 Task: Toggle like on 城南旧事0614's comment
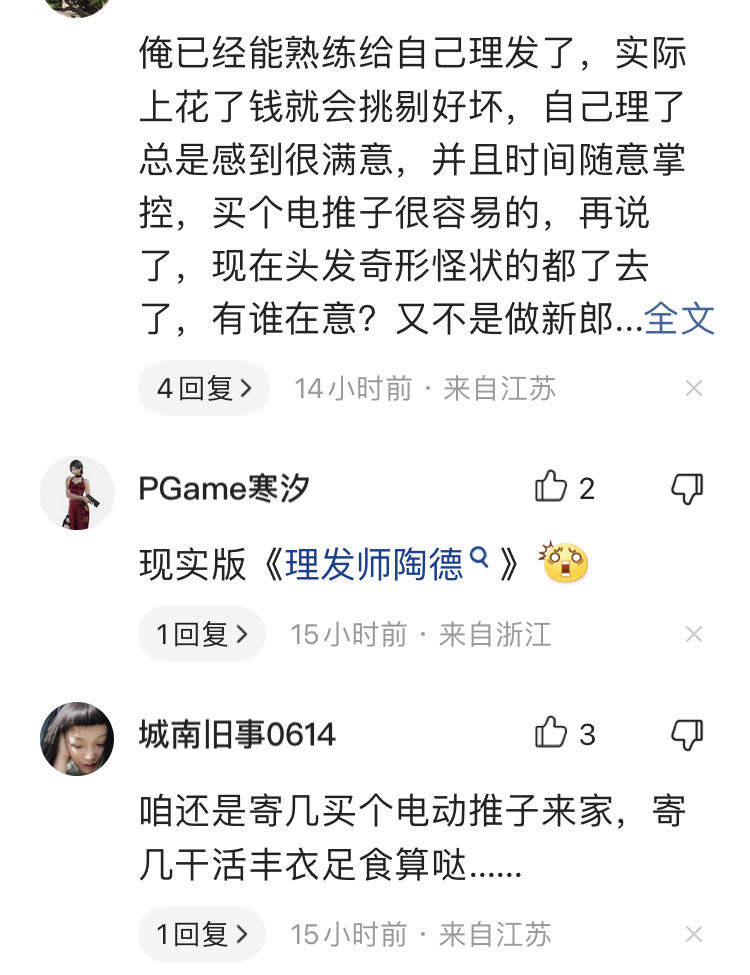(x=553, y=735)
